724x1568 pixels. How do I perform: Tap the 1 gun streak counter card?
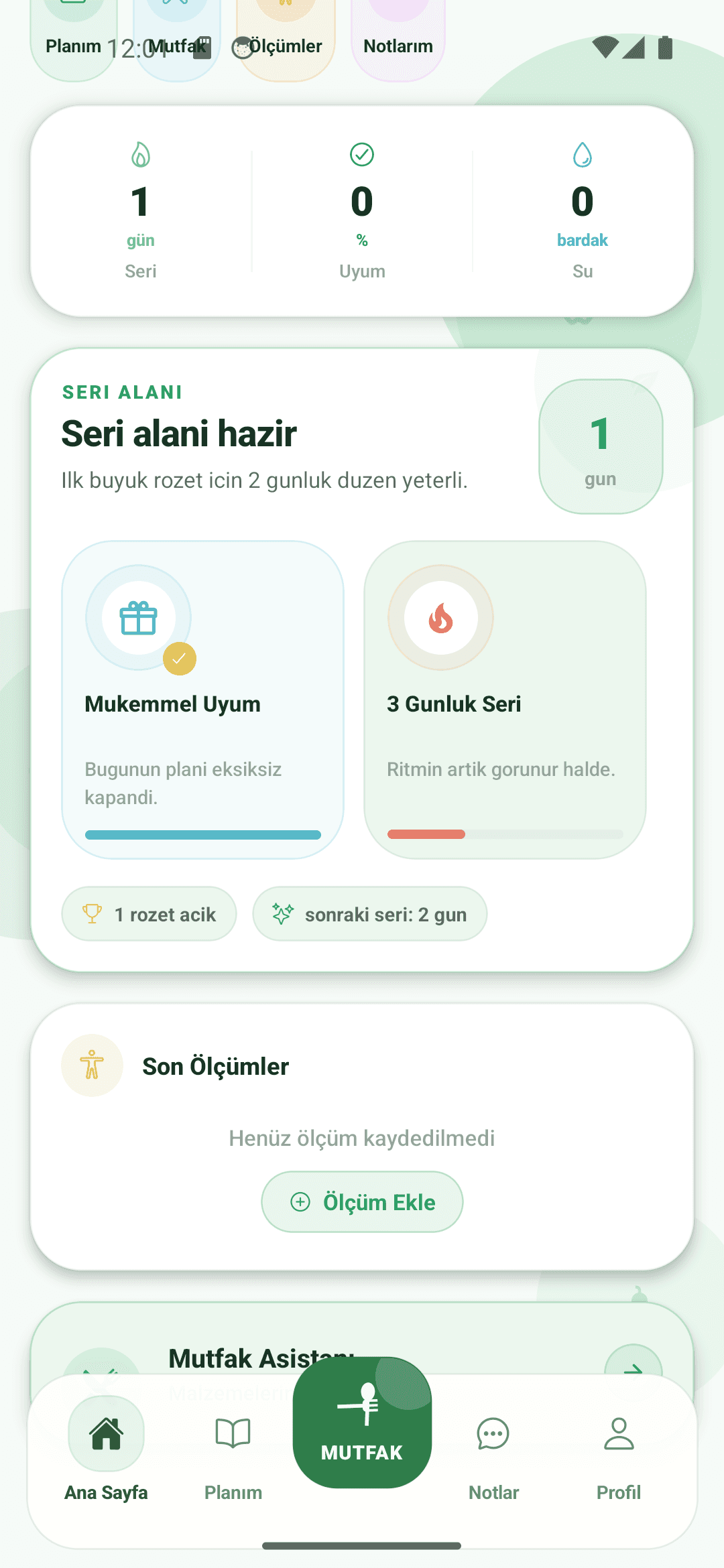coord(600,446)
